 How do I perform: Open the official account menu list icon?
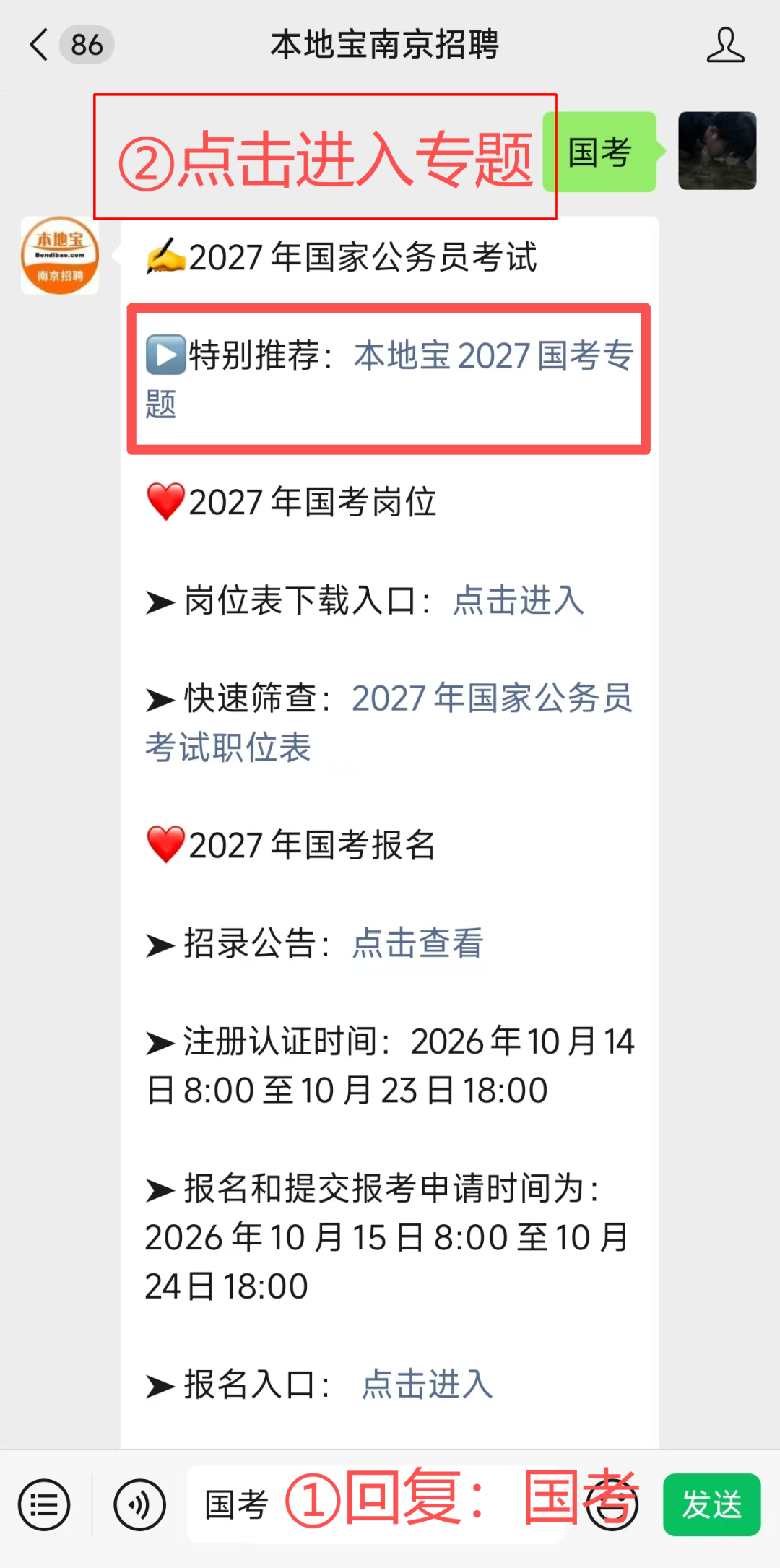[x=45, y=1505]
